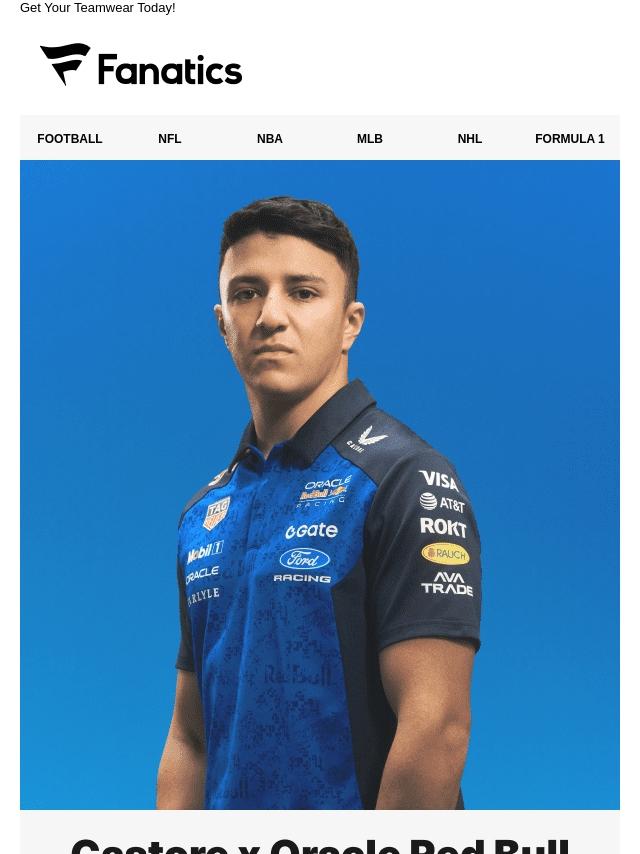Open the FORMULA 1 category

[x=570, y=139]
